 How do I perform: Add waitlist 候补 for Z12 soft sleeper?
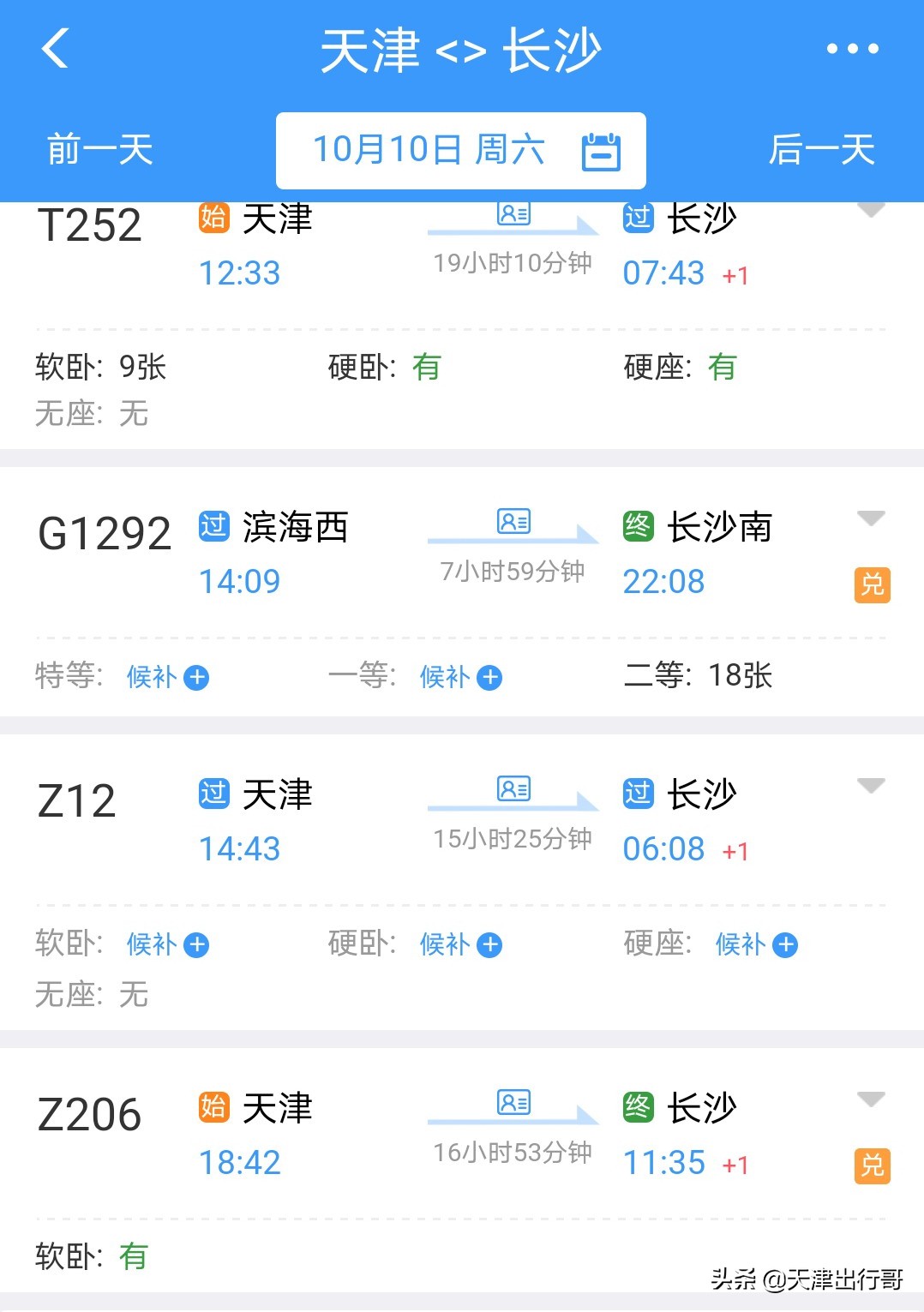[x=167, y=944]
